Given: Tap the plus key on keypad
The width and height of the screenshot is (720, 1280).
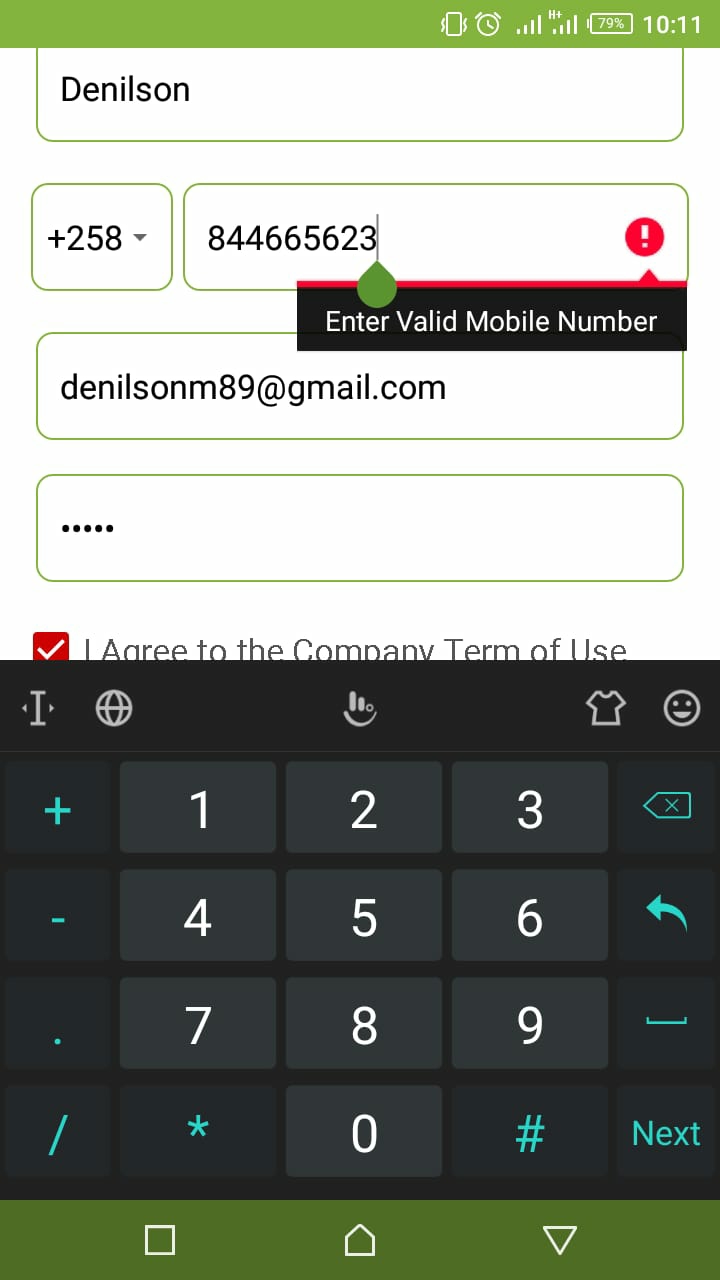Looking at the screenshot, I should point(58,809).
